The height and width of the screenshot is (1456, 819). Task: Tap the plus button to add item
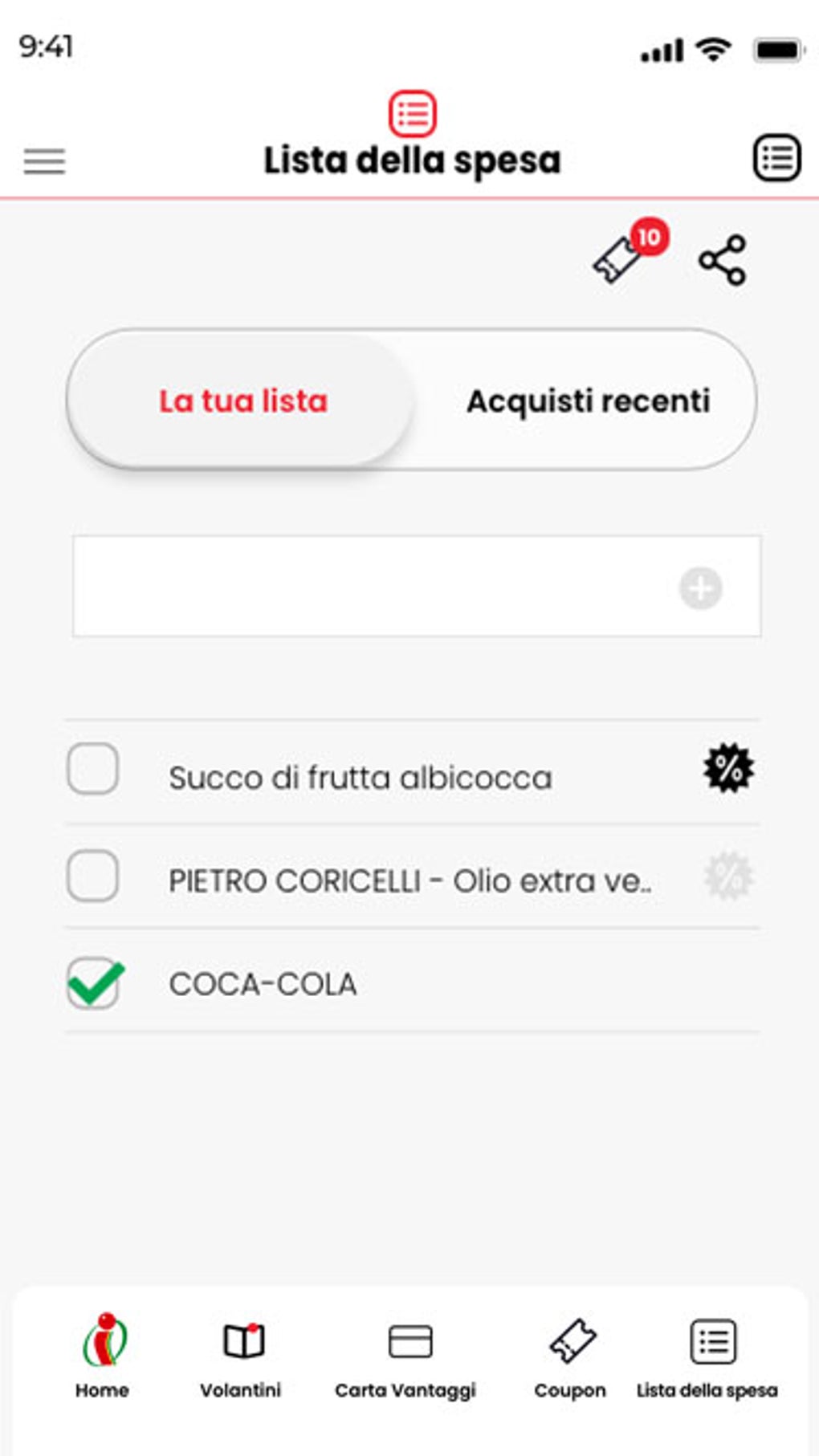pos(700,588)
